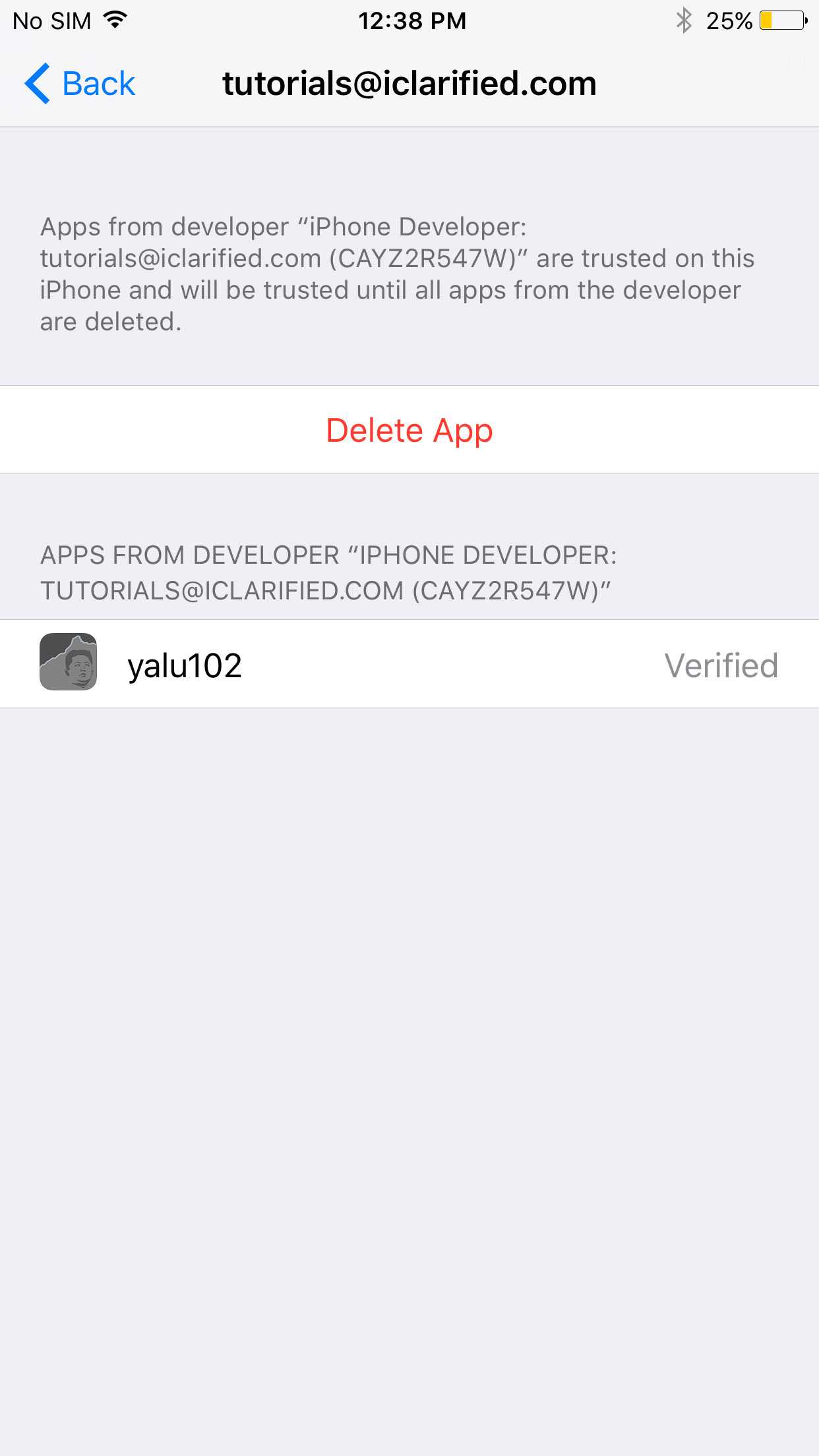Open the yalu102 app row
Image resolution: width=819 pixels, height=1456 pixels.
tap(409, 665)
